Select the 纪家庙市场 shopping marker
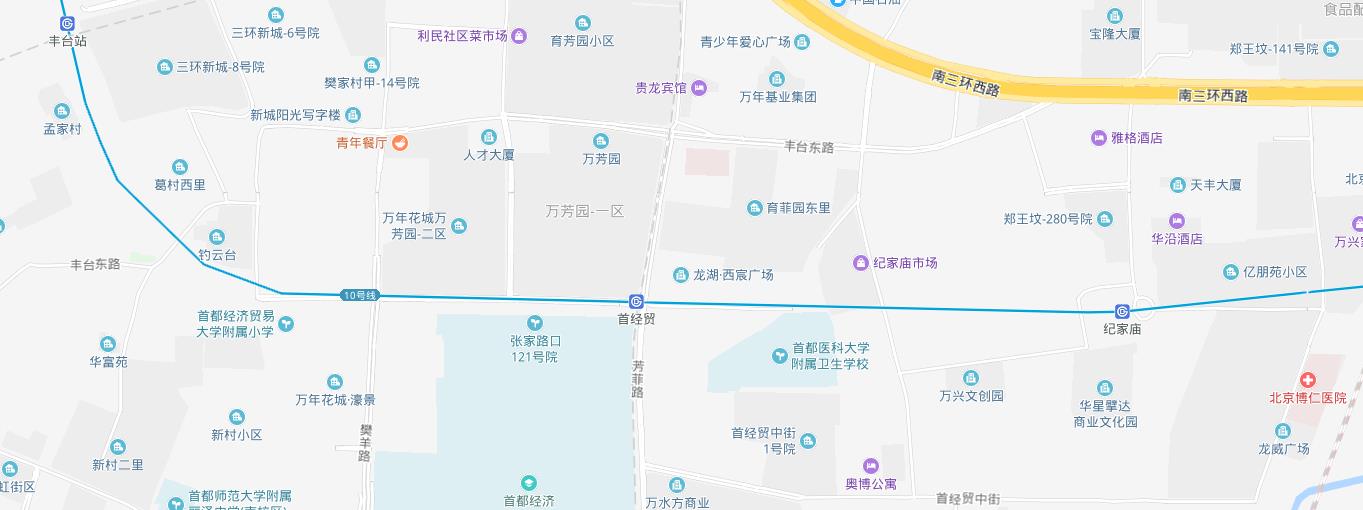Screen dimensions: 1363x510 pos(860,263)
